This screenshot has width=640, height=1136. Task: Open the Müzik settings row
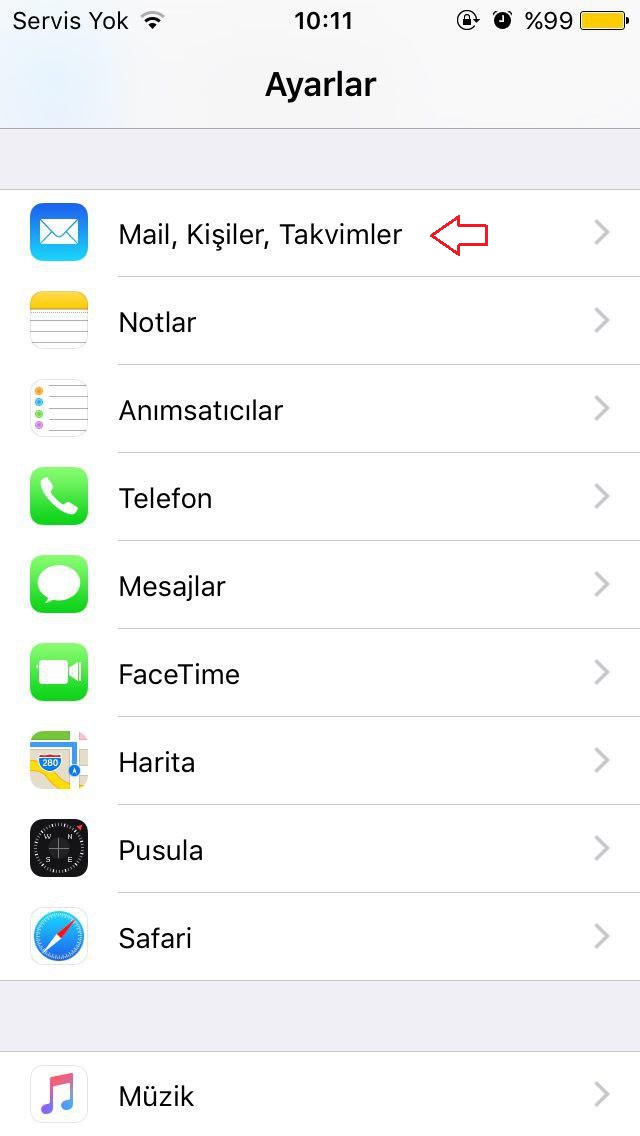(x=156, y=1096)
